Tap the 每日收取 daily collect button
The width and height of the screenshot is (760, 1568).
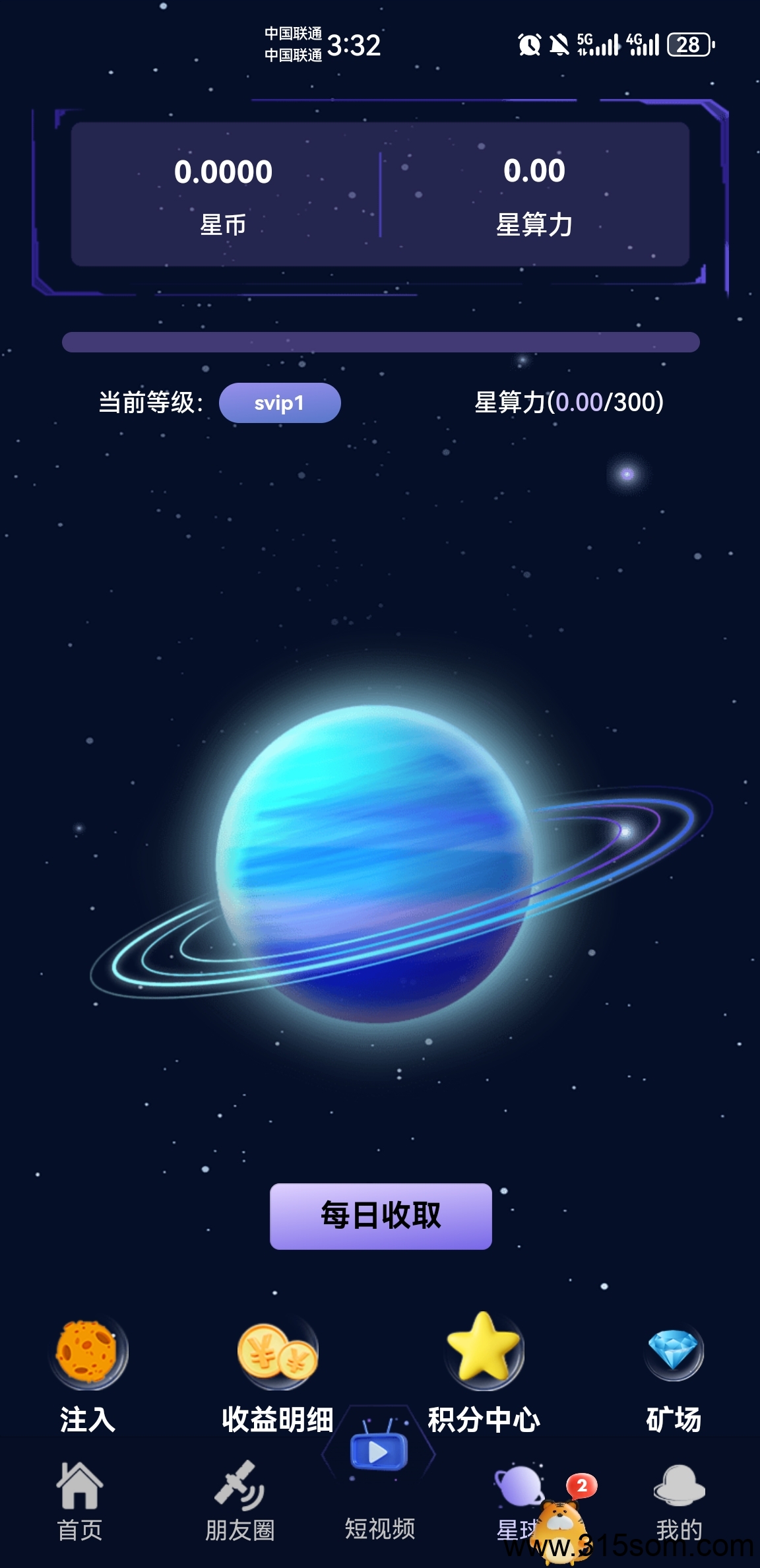tap(381, 1216)
